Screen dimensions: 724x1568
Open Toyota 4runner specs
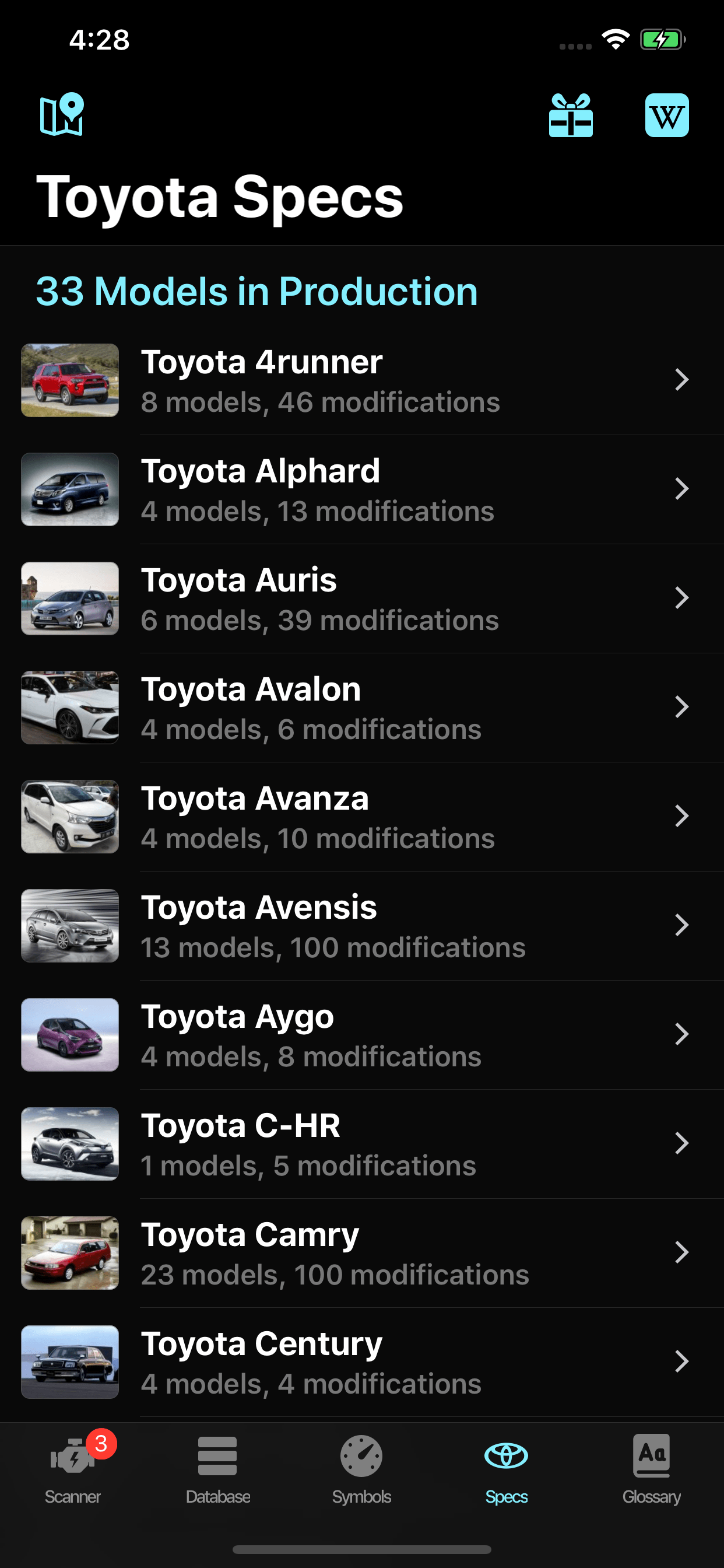362,380
